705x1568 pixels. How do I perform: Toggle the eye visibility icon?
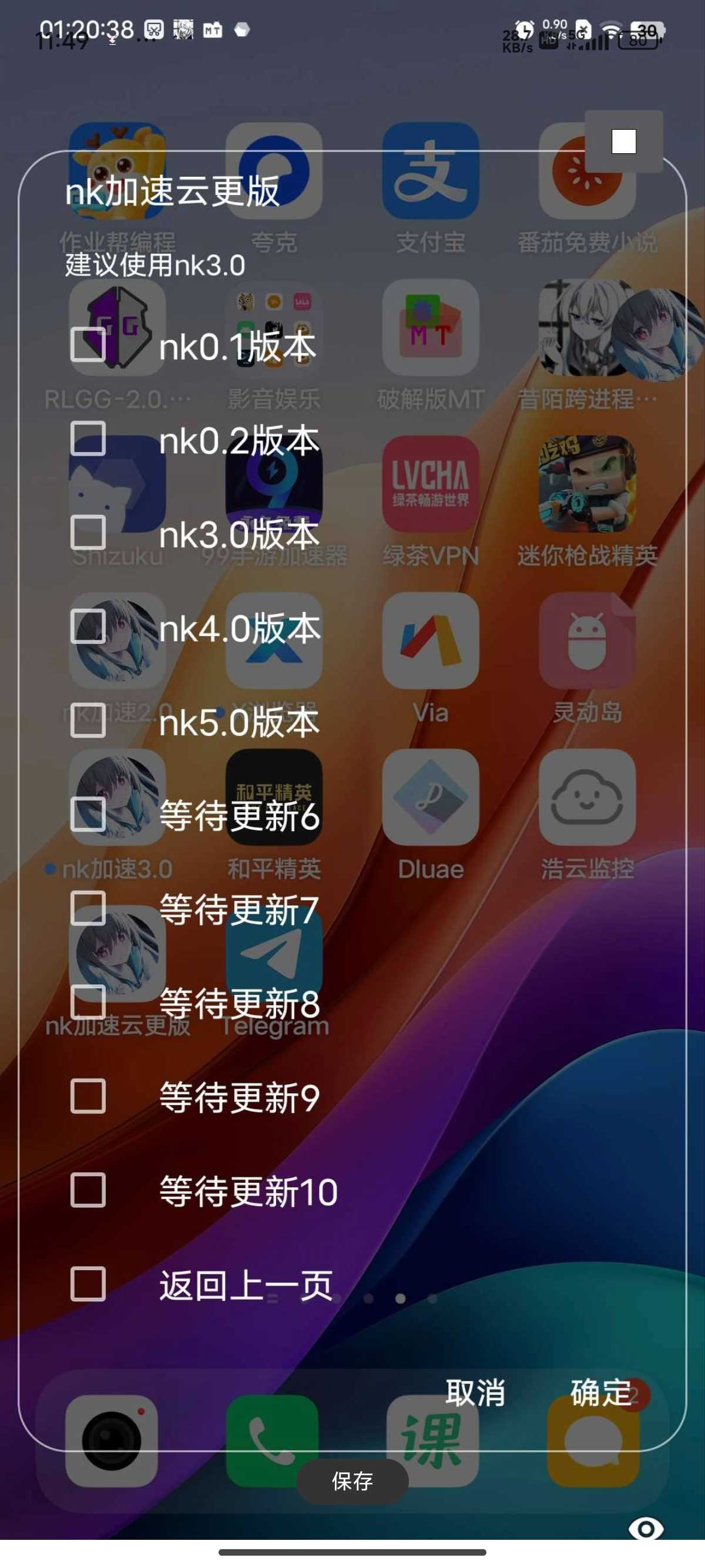(x=645, y=1529)
